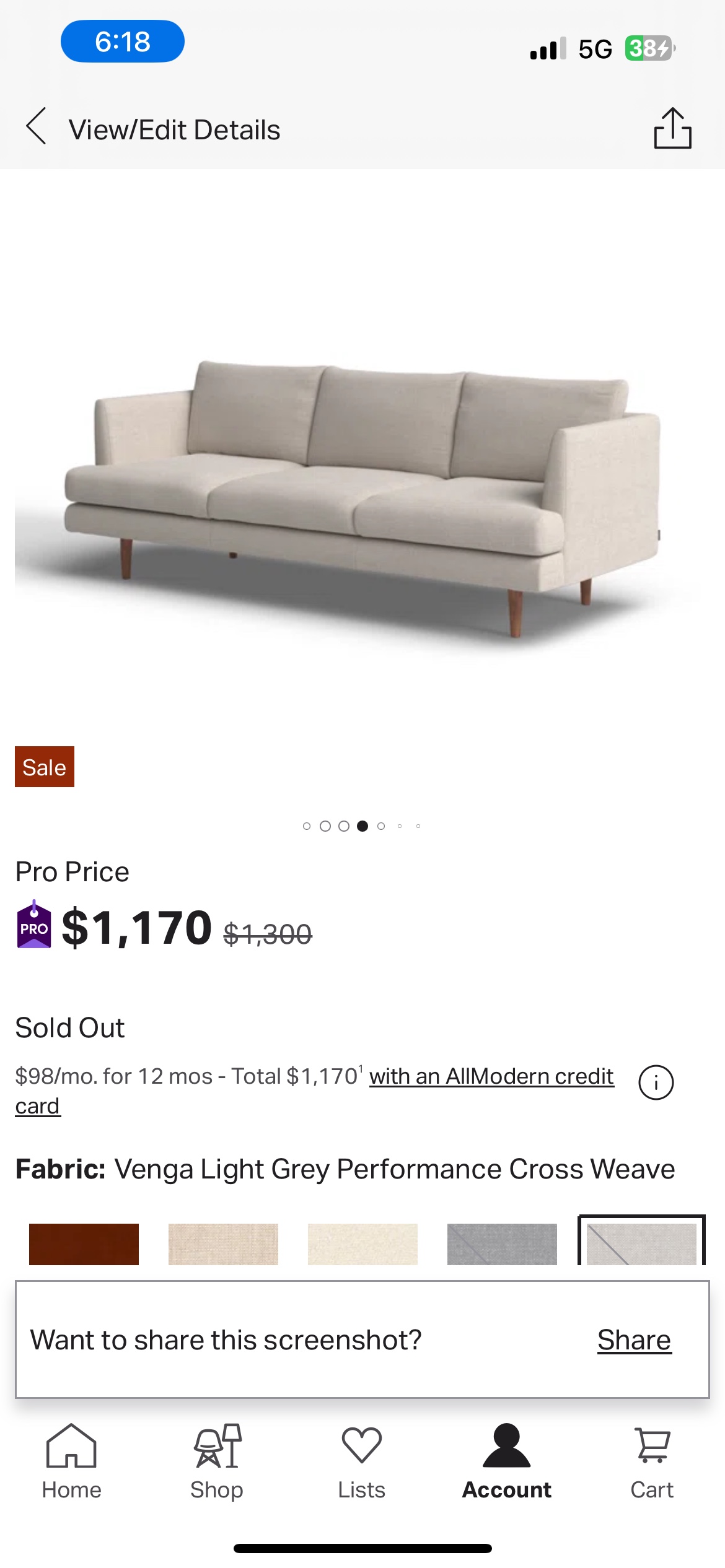Viewport: 725px width, 1568px height.
Task: View the Cart tab
Action: tap(652, 1460)
